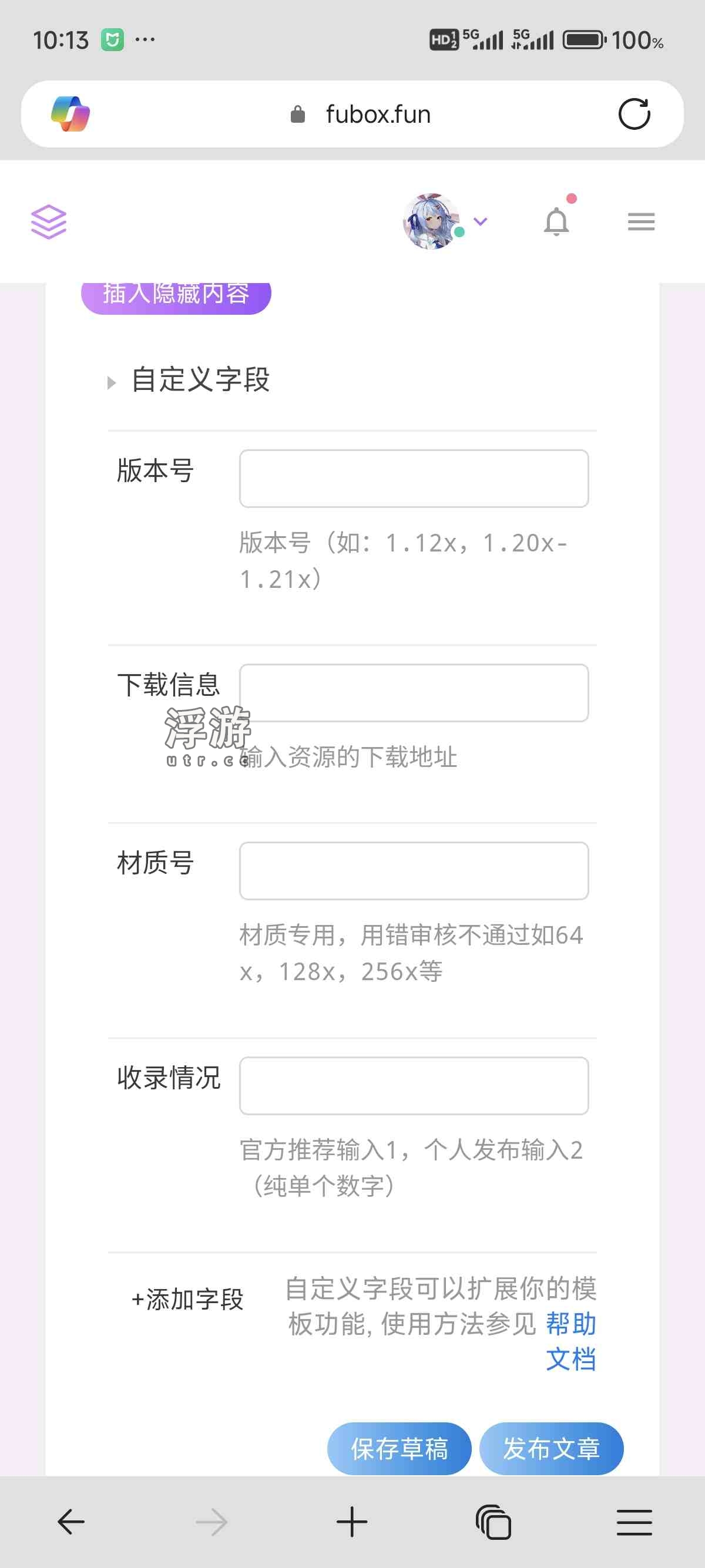Viewport: 705px width, 1568px height.
Task: Focus the 收录情况 input field
Action: coord(414,1086)
